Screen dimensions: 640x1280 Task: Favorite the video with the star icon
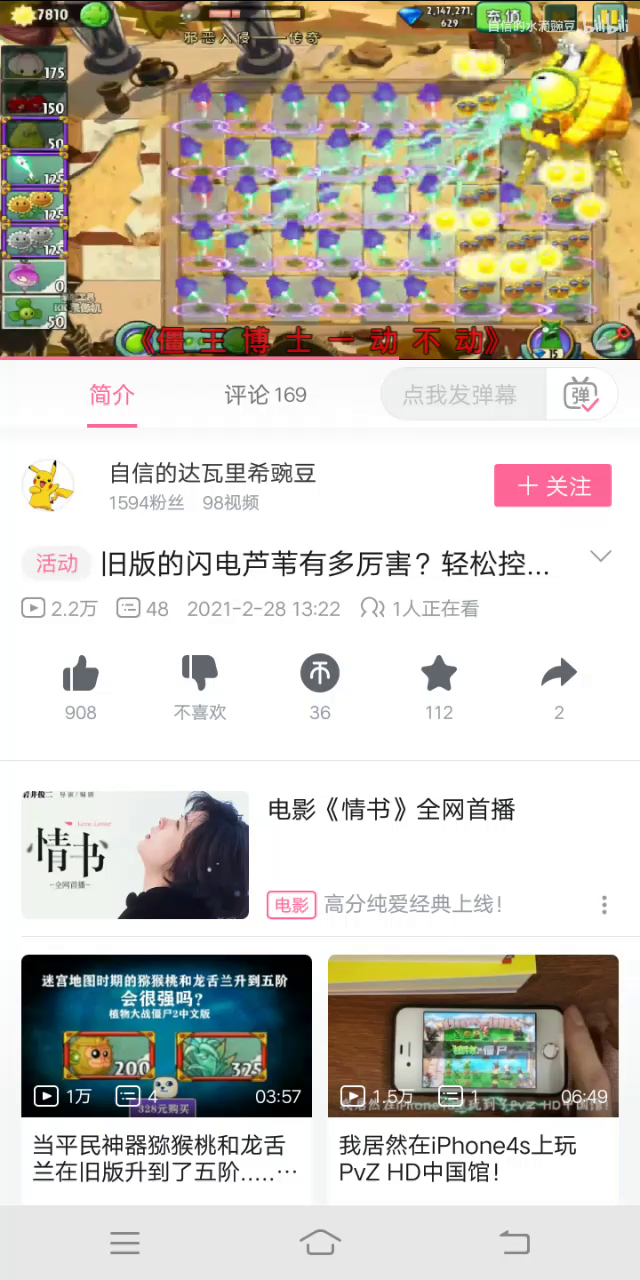tap(439, 675)
